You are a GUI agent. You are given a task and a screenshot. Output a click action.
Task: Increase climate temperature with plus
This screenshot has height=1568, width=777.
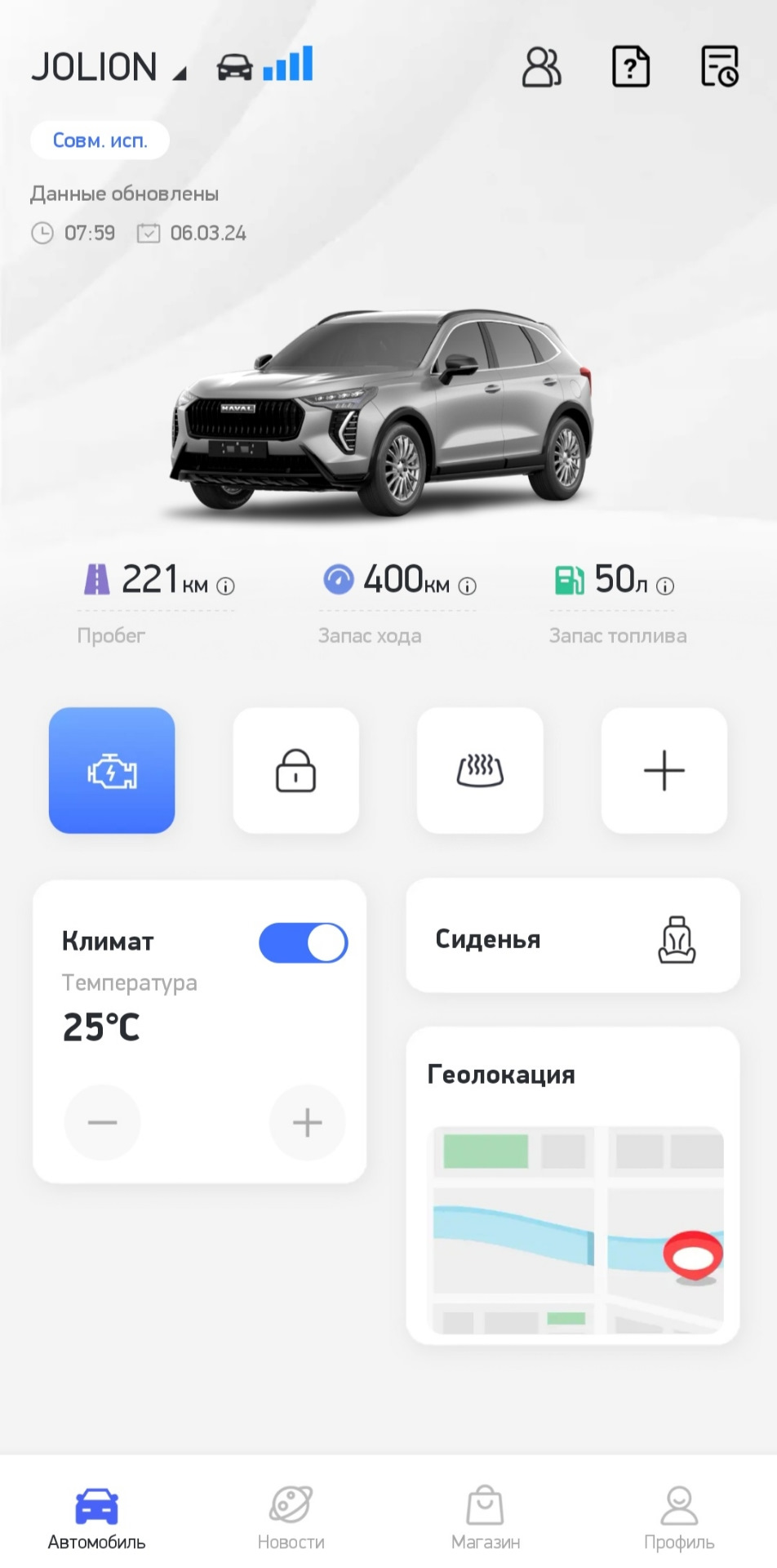pos(307,1122)
